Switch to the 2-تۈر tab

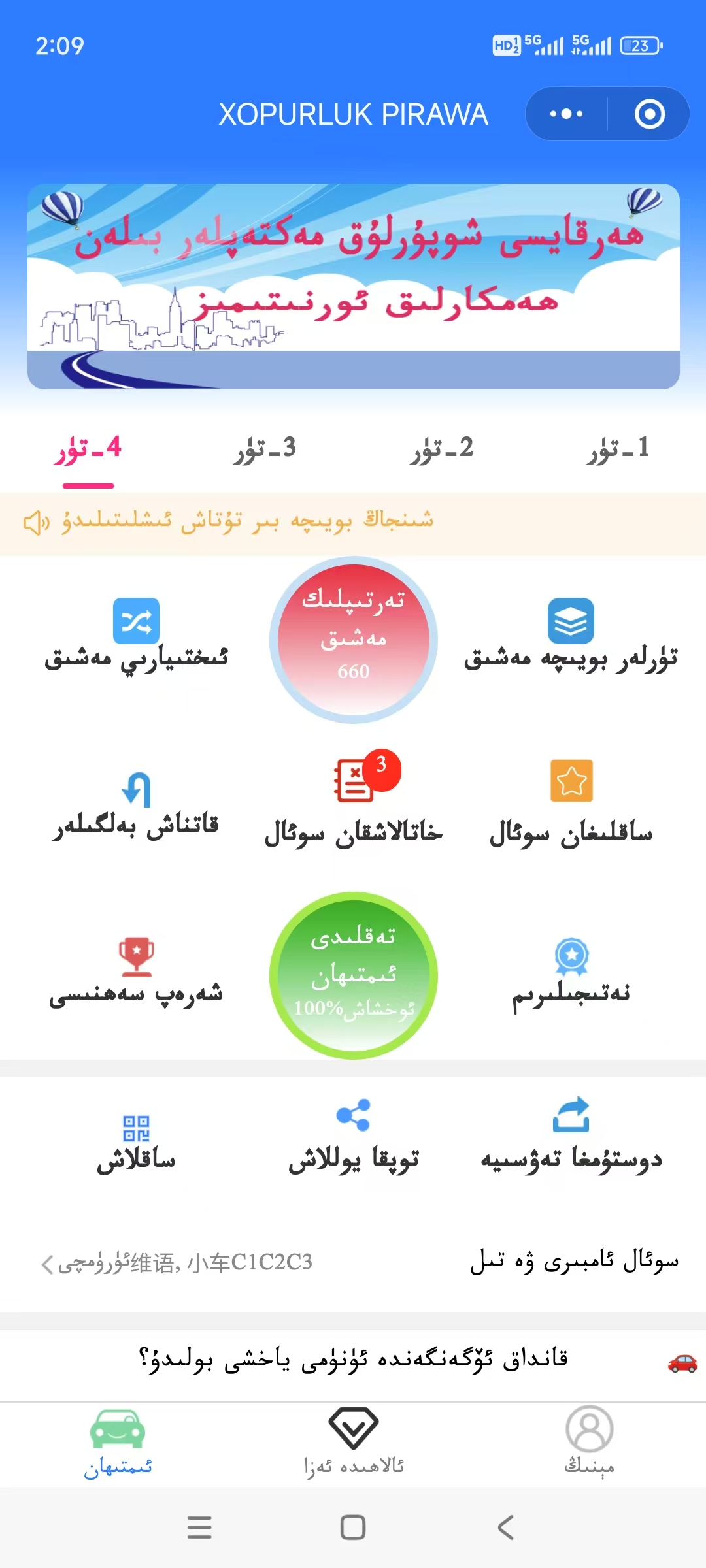pos(441,449)
